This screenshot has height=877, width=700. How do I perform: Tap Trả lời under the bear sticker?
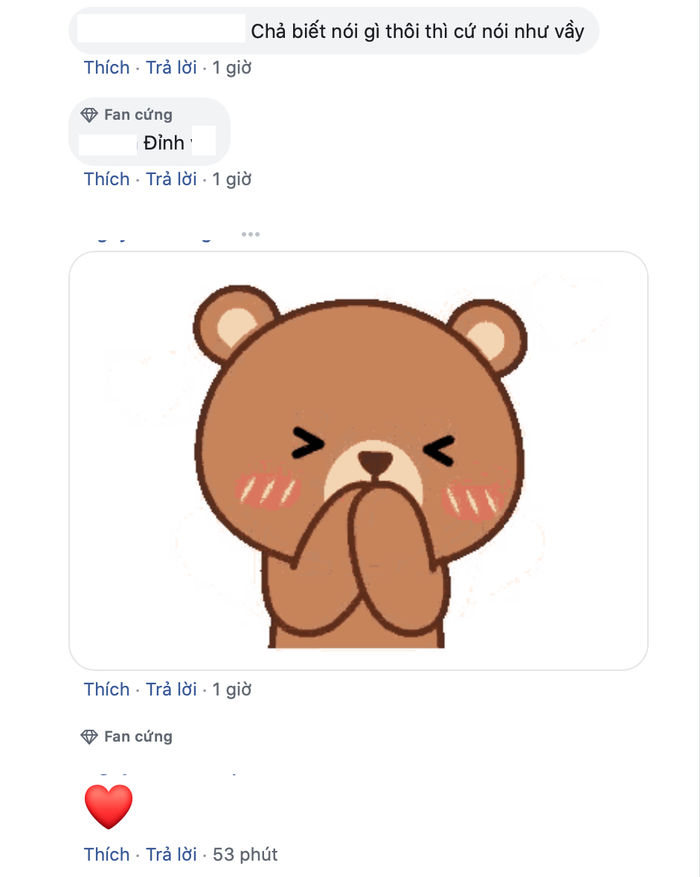(171, 689)
